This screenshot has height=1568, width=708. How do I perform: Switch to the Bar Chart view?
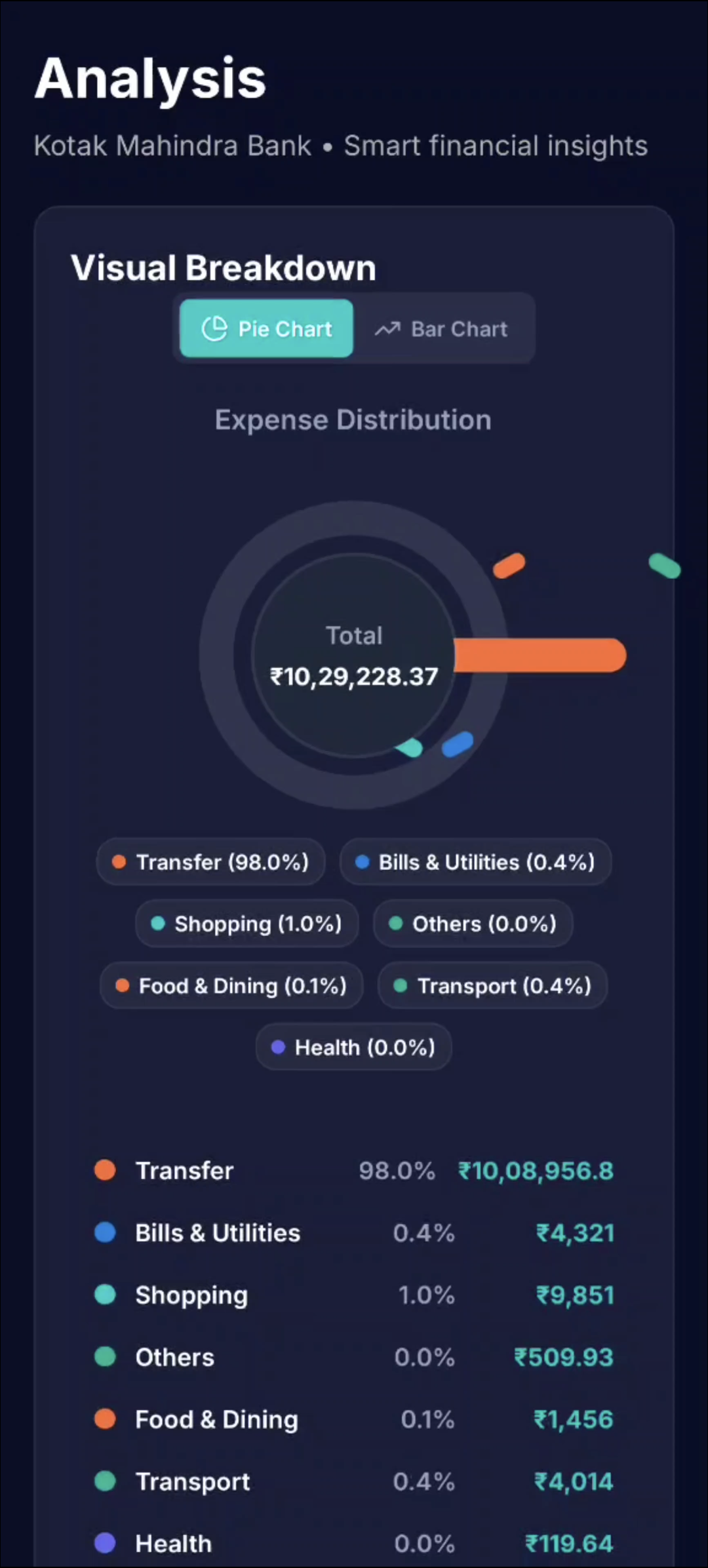442,328
